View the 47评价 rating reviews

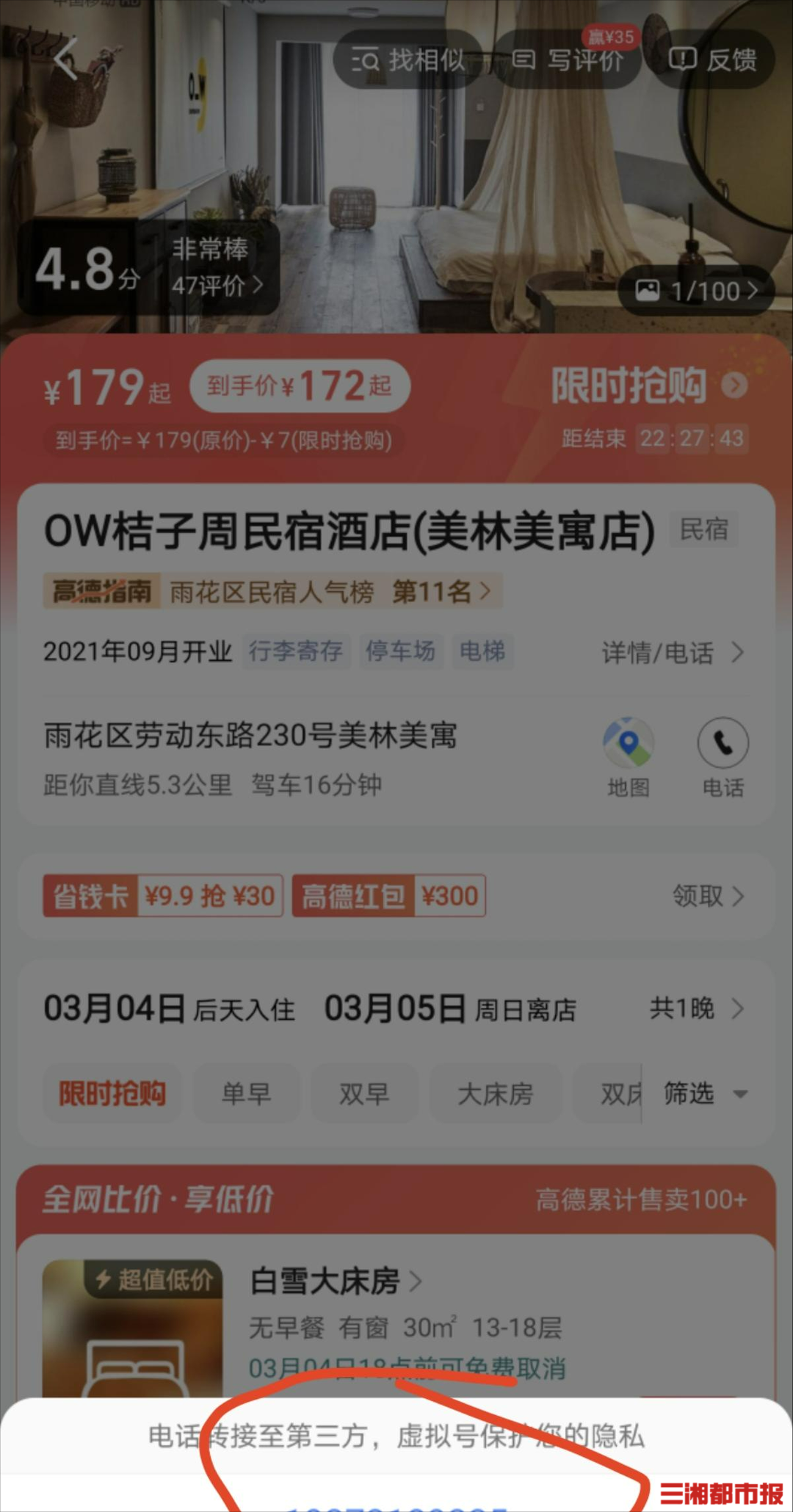click(x=217, y=285)
